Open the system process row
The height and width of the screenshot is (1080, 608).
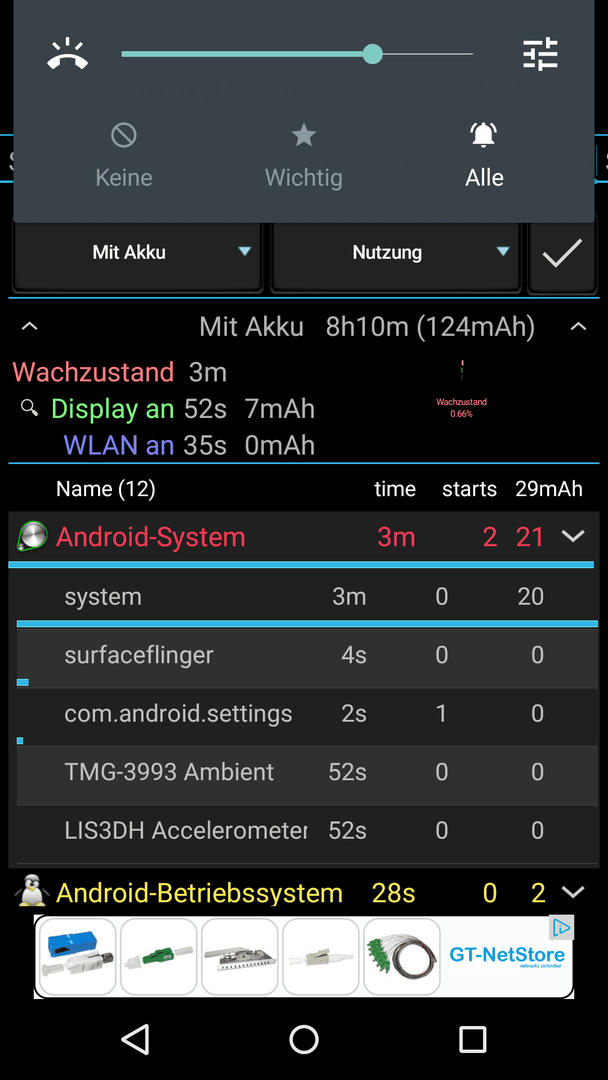coord(300,597)
